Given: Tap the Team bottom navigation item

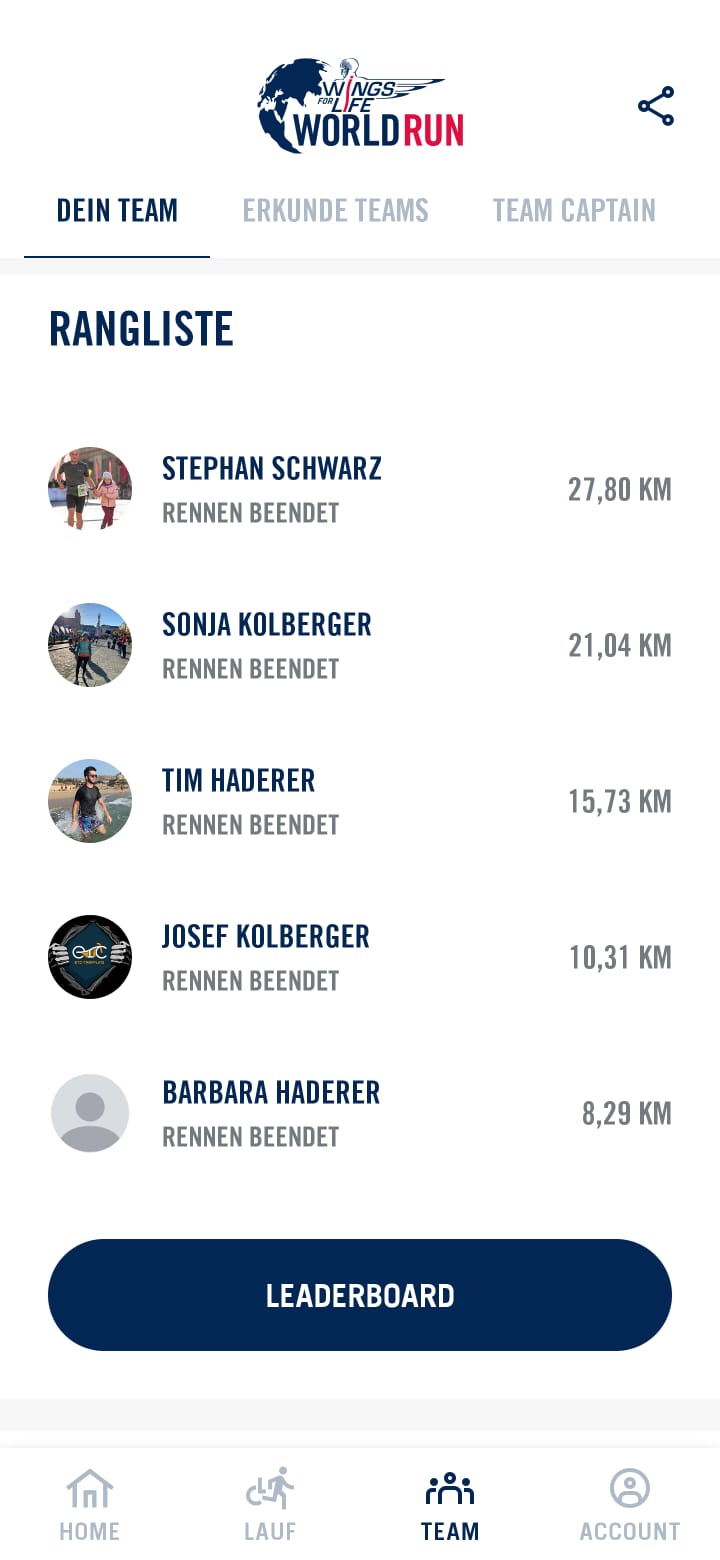Looking at the screenshot, I should [450, 1505].
